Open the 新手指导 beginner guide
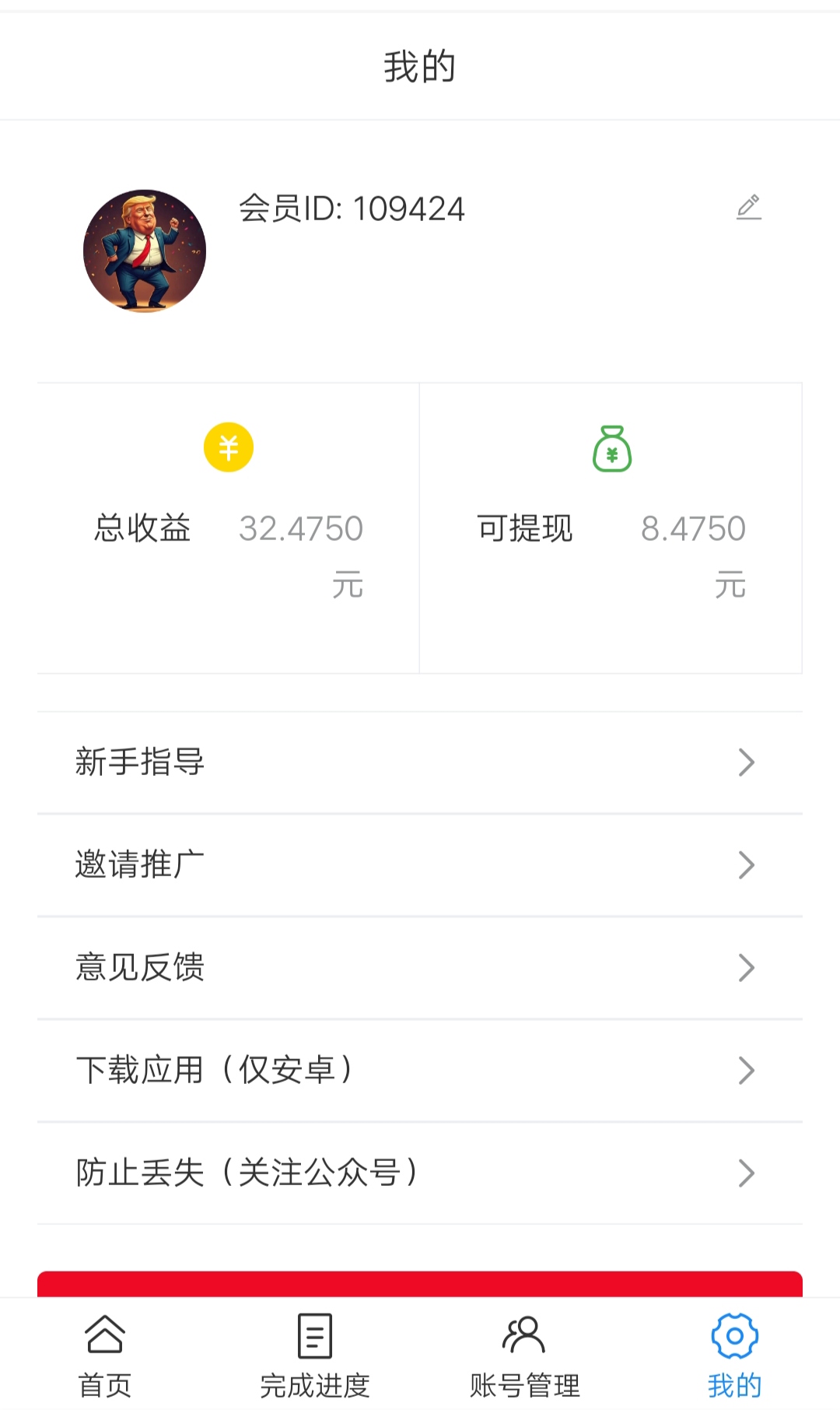Screen dimensions: 840x1410 click(x=420, y=763)
